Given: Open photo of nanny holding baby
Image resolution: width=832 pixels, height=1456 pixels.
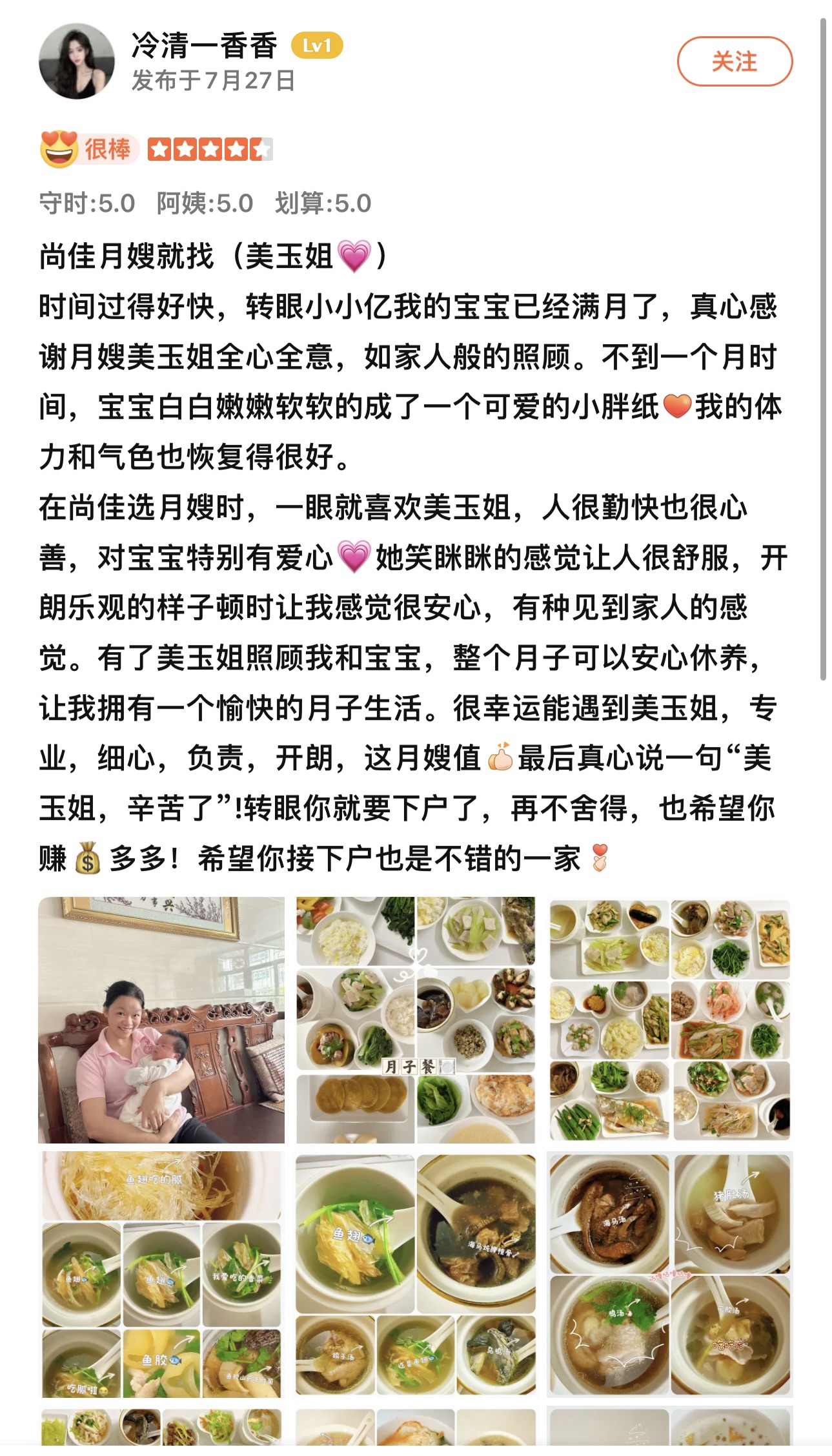Looking at the screenshot, I should click(x=161, y=1020).
